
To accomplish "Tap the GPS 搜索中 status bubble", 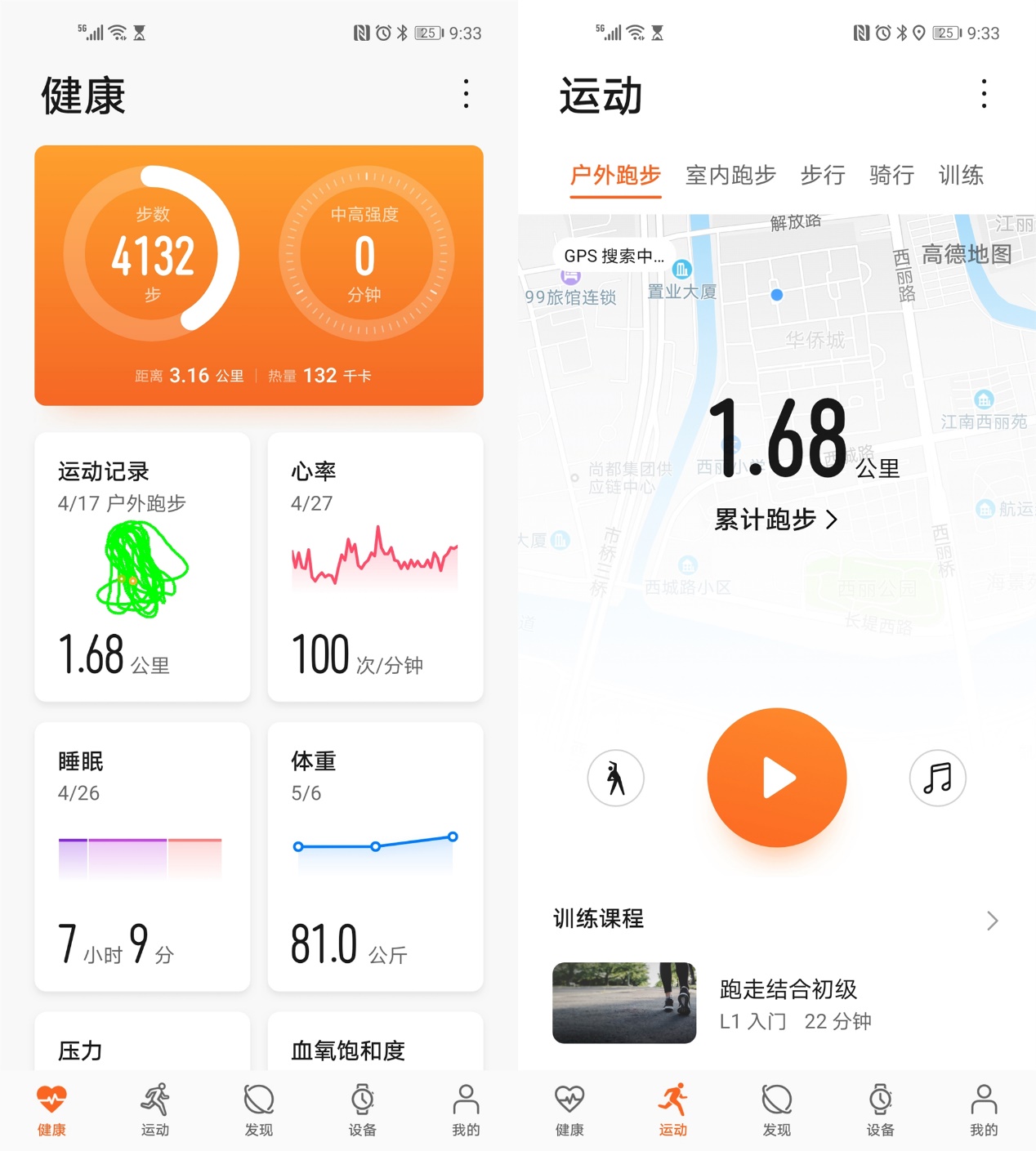I will (x=614, y=255).
